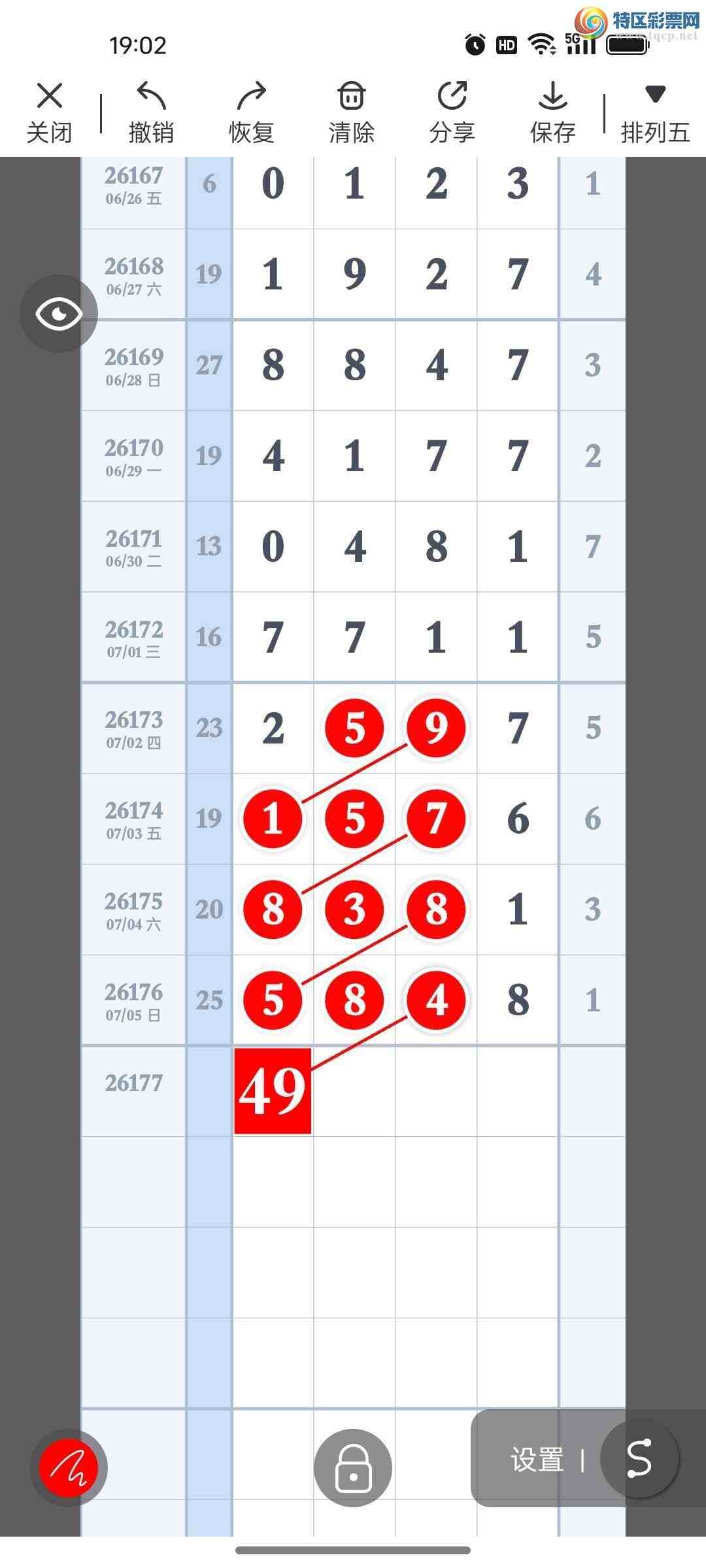This screenshot has height=1568, width=706.
Task: Toggle visibility with the eye button
Action: pyautogui.click(x=59, y=314)
